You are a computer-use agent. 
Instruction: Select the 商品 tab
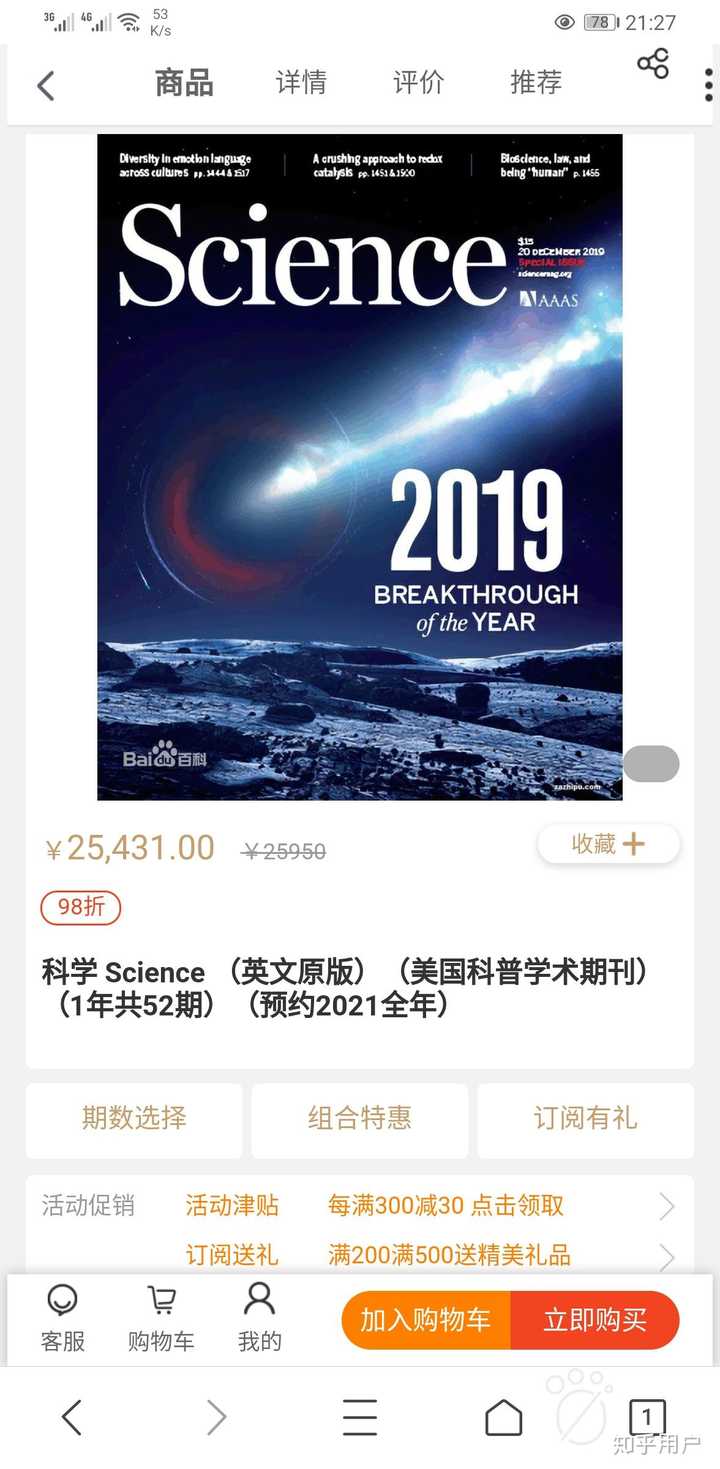pyautogui.click(x=184, y=83)
